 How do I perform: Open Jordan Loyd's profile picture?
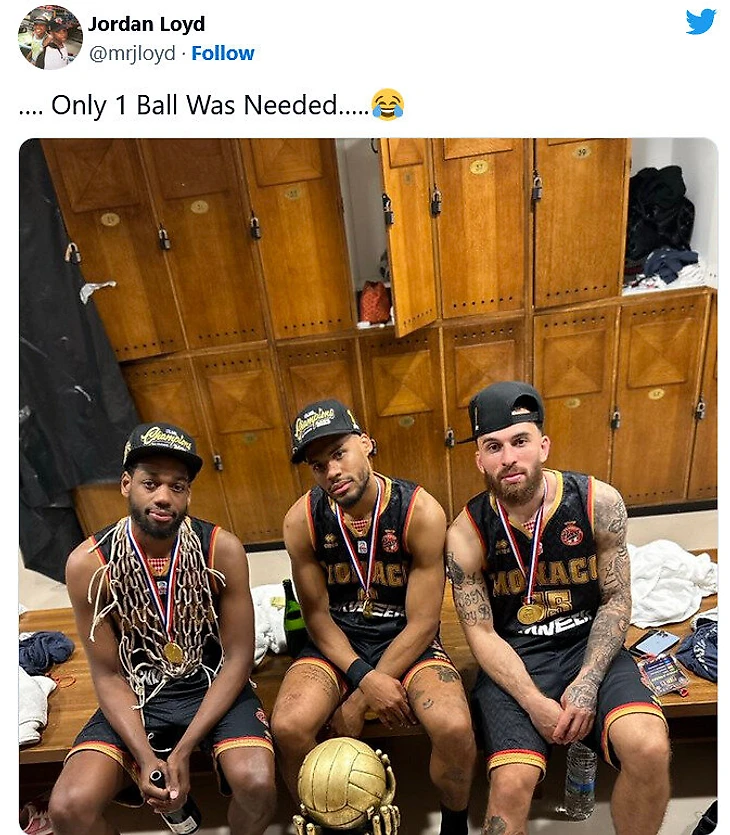click(x=50, y=37)
